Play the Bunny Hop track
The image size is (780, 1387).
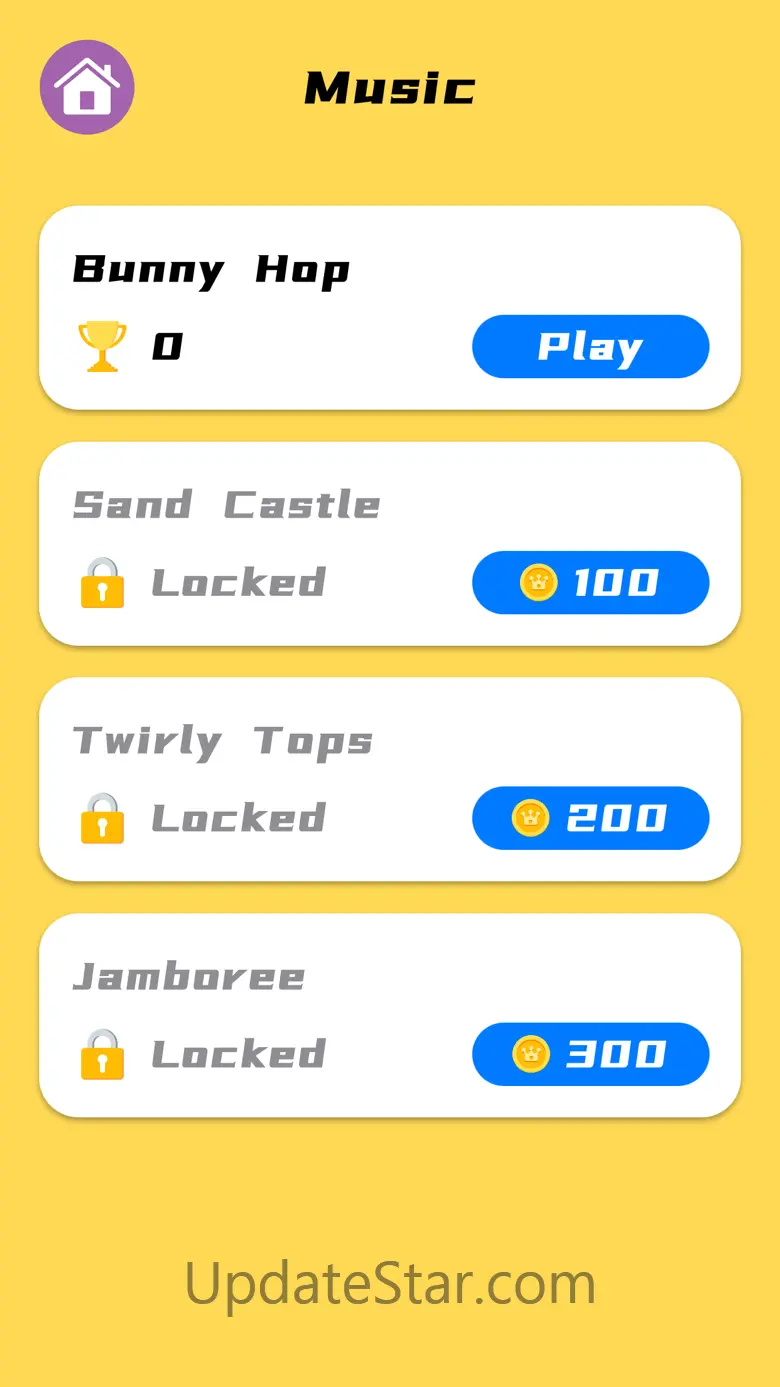(590, 347)
